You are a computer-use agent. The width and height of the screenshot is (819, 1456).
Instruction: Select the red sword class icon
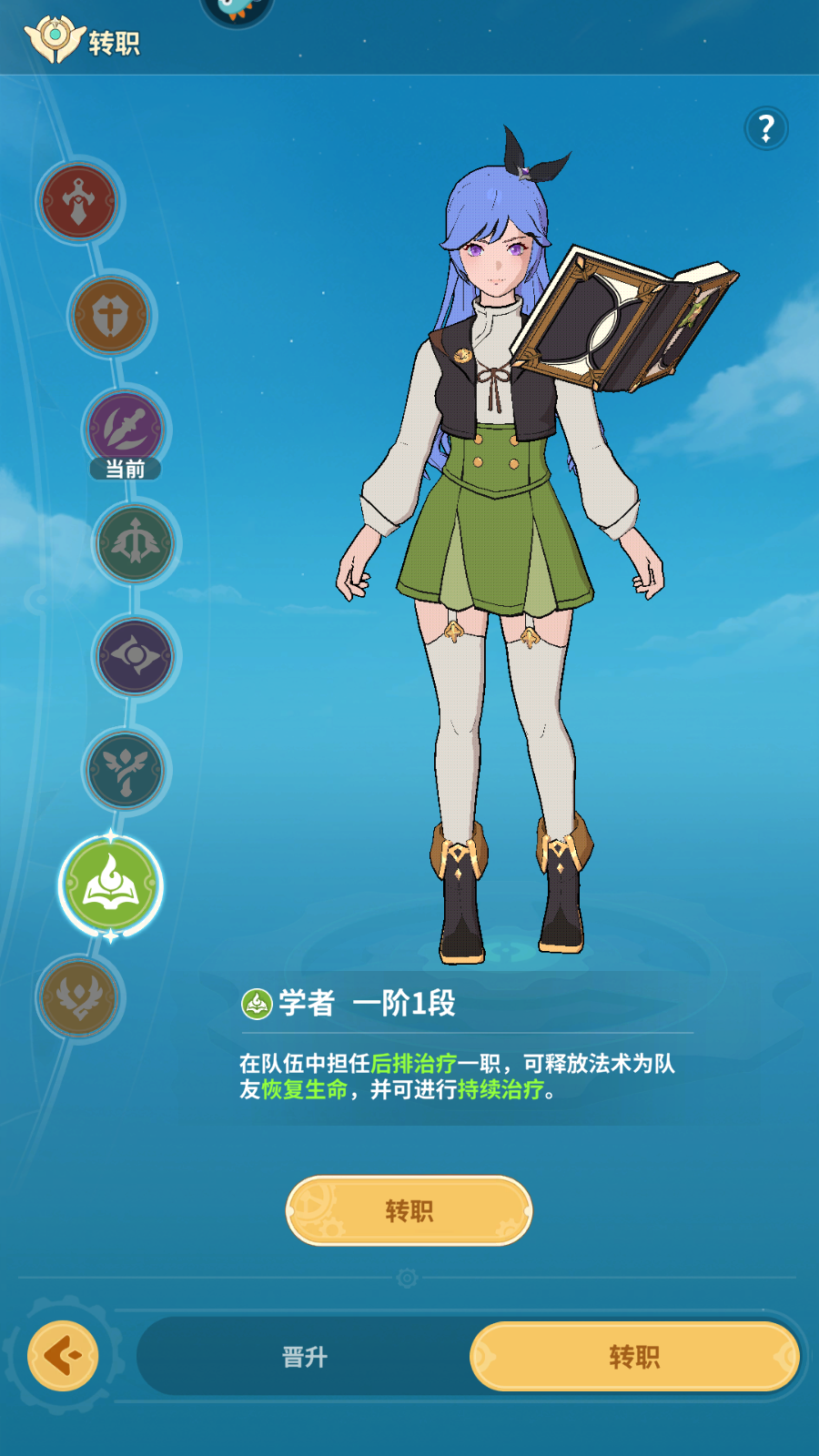[79, 201]
